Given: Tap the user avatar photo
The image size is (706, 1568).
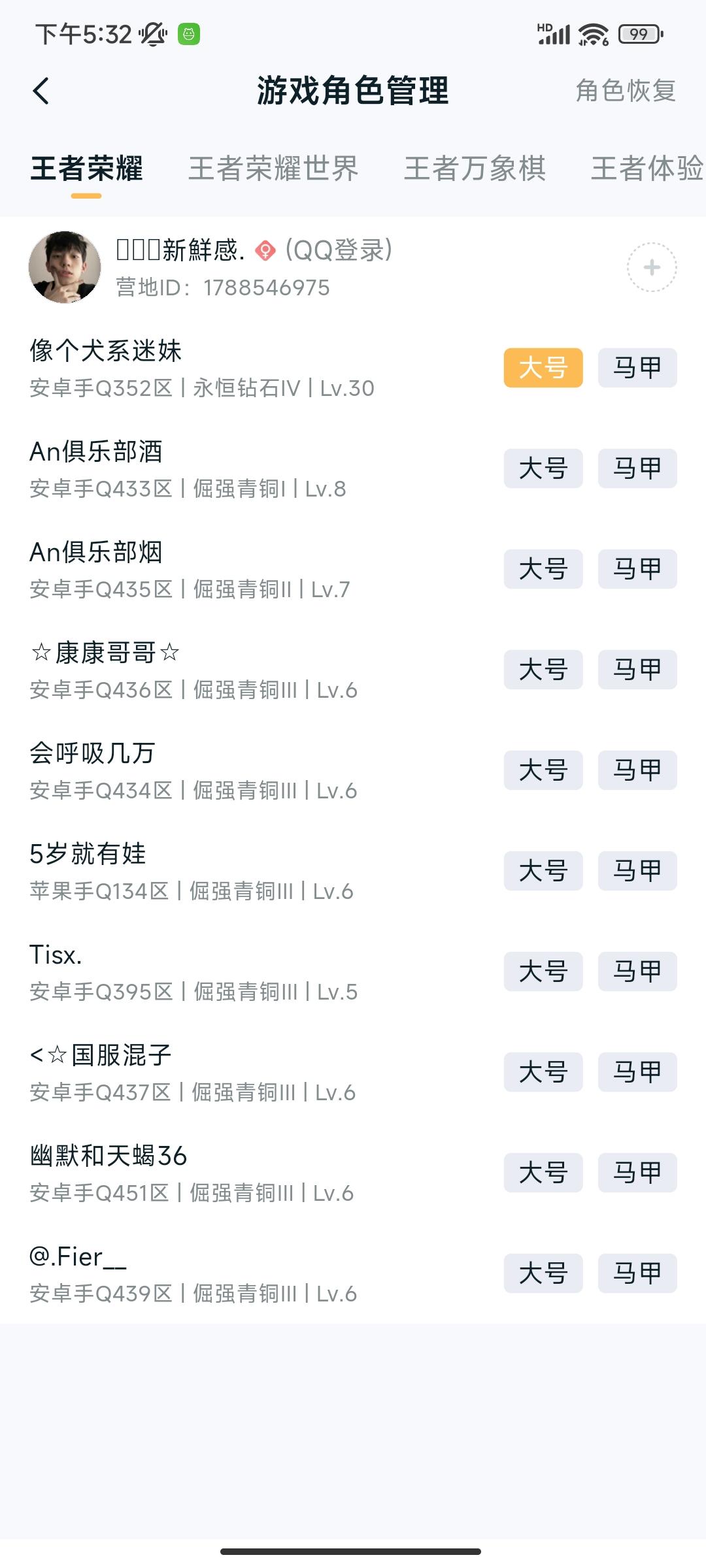Looking at the screenshot, I should coord(65,268).
